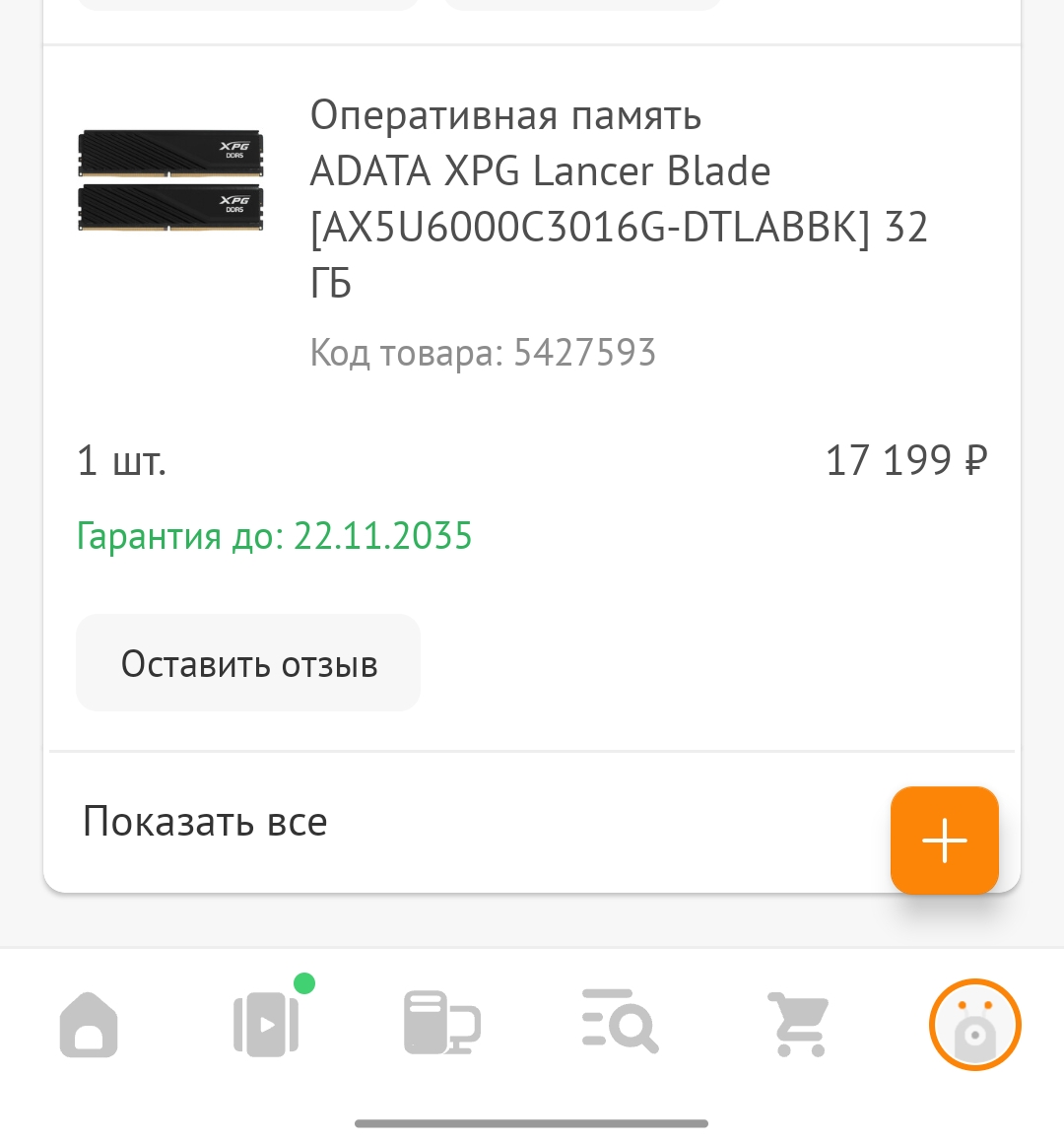
Task: Open the shopping cart tab
Action: (x=797, y=1025)
